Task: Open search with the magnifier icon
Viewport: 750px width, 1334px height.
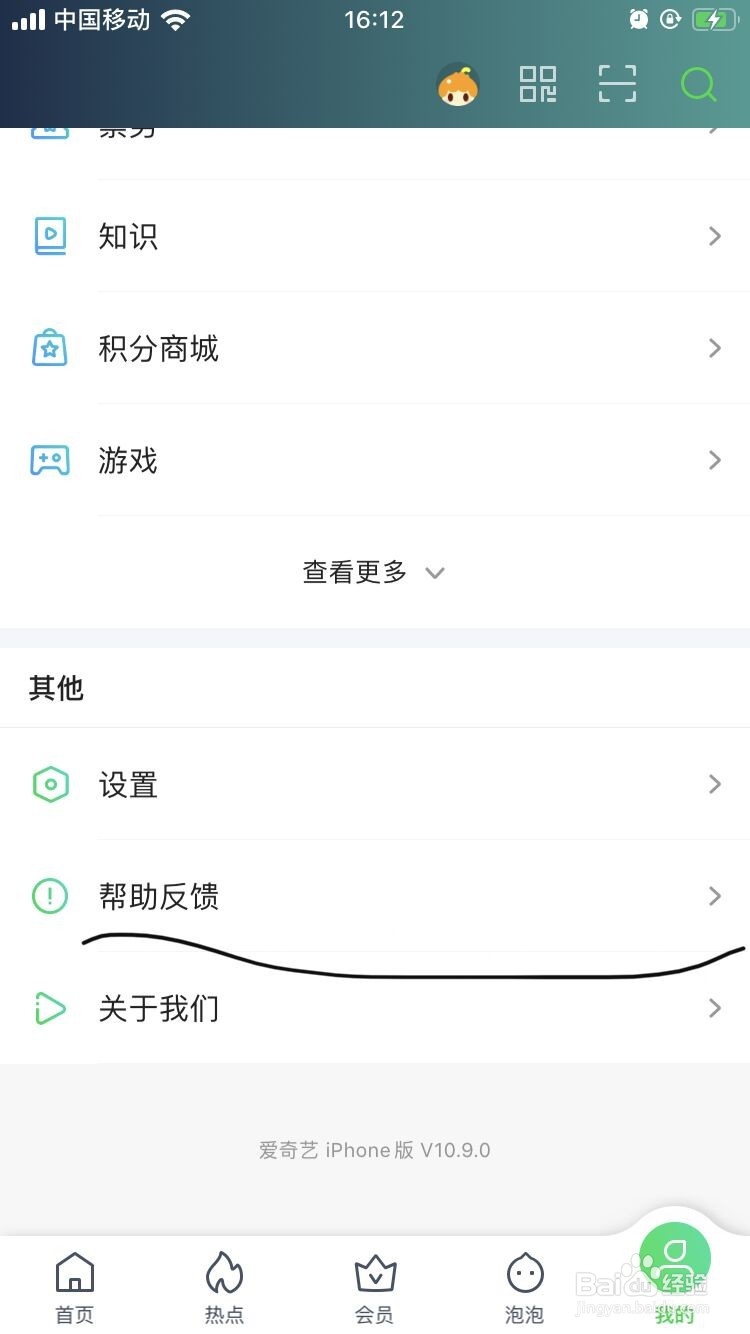Action: pyautogui.click(x=698, y=84)
